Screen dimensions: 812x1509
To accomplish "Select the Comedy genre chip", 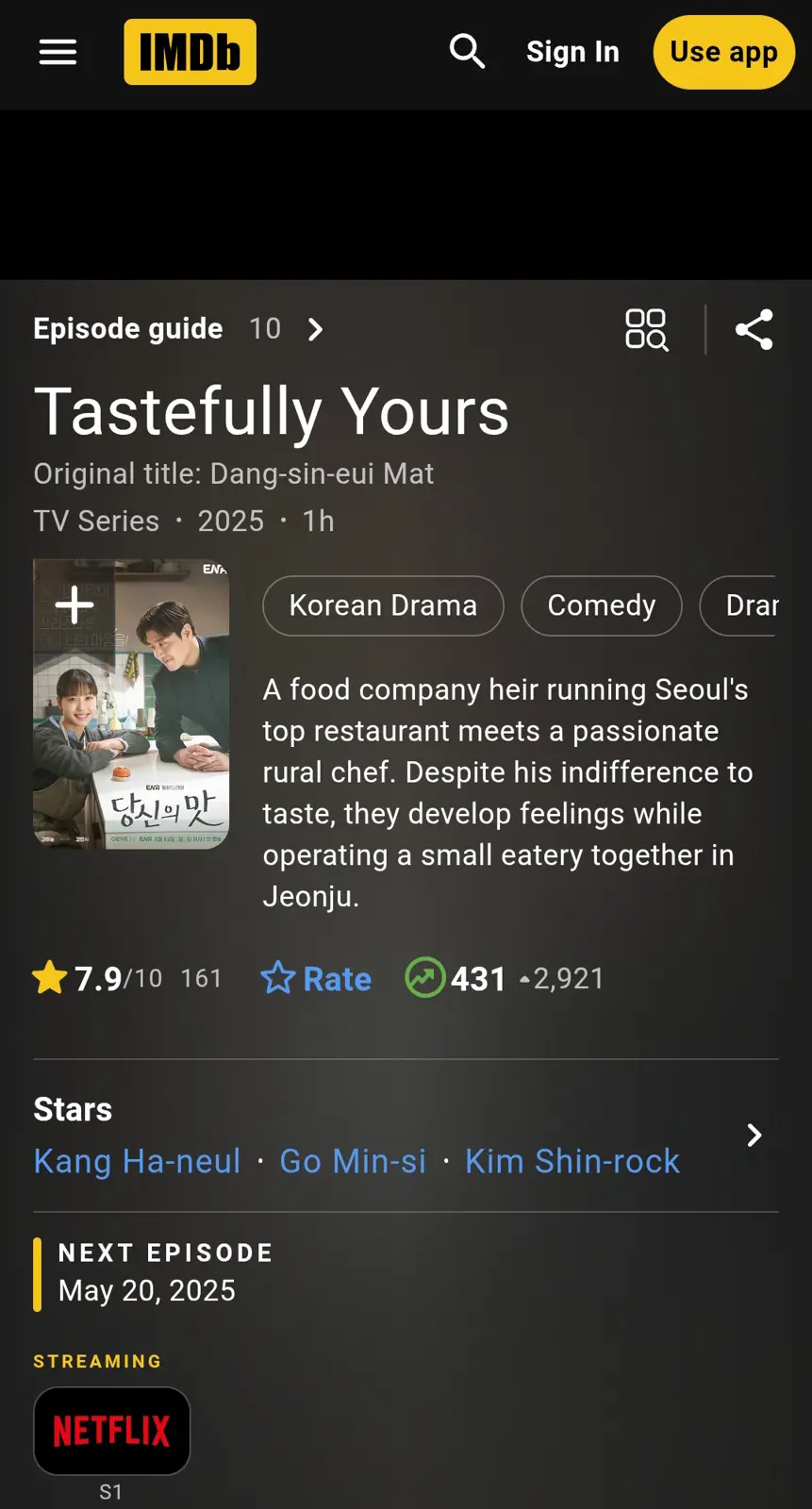I will 601,605.
